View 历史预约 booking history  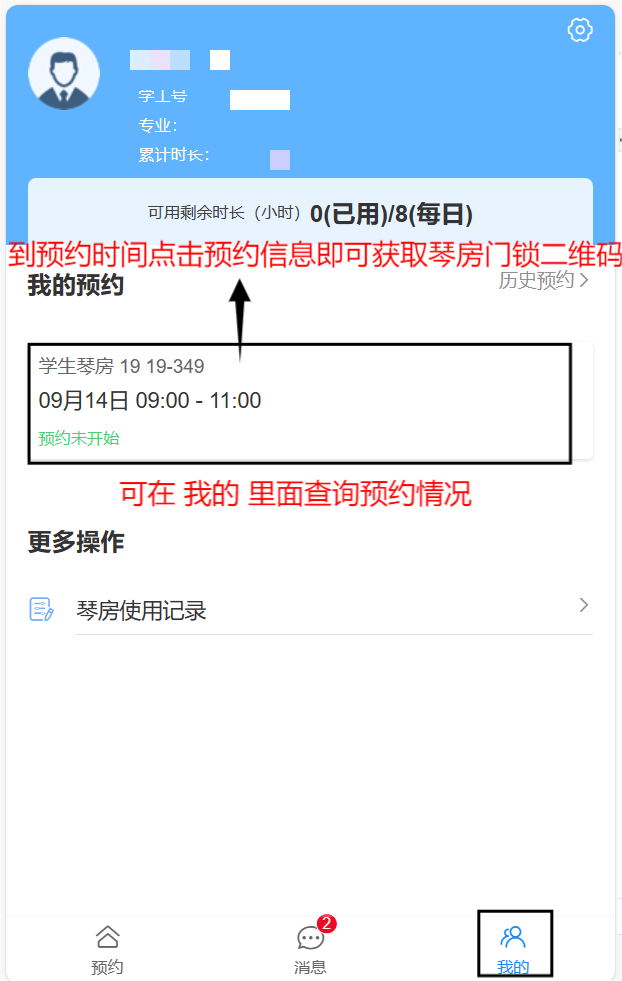543,281
